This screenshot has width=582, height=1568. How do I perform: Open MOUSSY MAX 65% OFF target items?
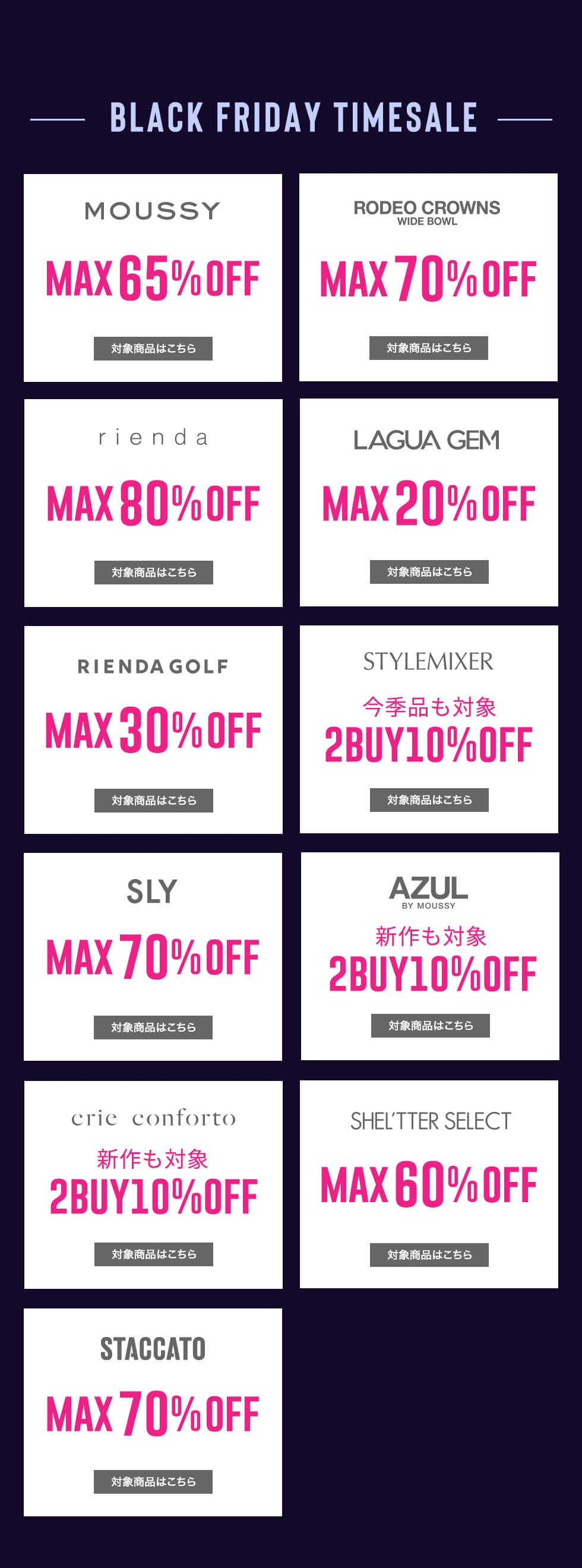tap(153, 348)
